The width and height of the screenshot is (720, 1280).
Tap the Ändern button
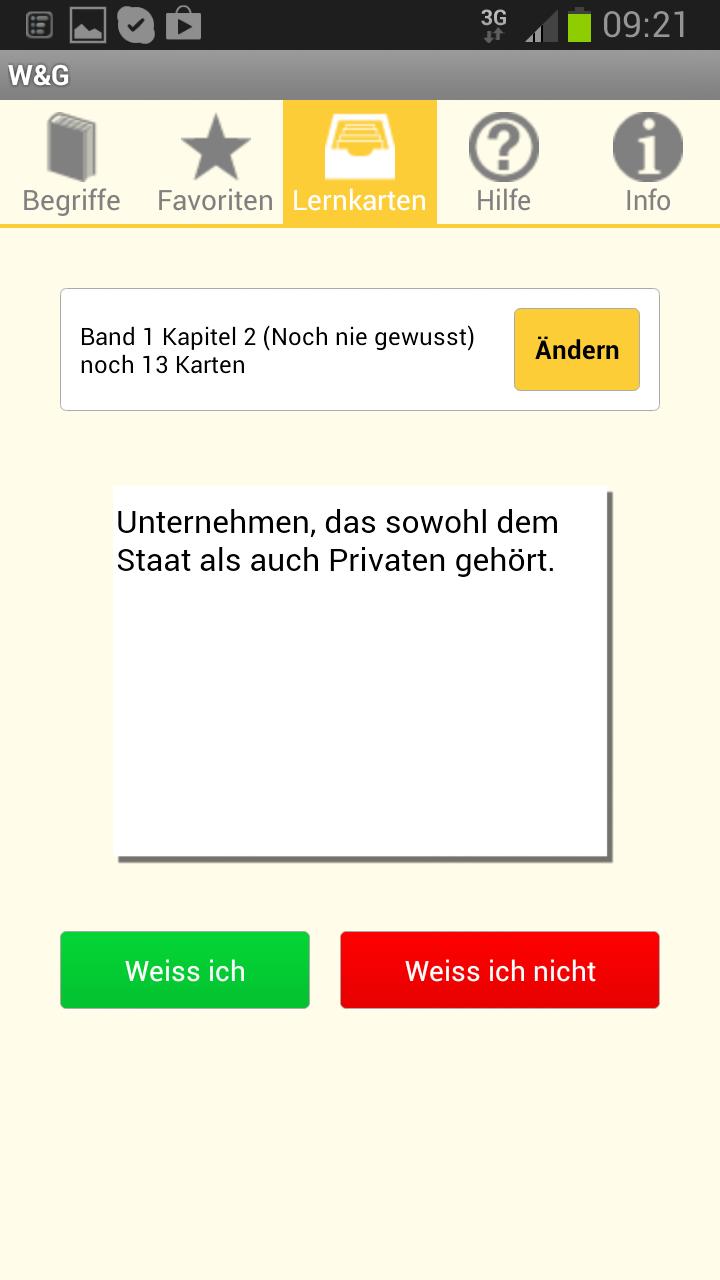point(577,350)
